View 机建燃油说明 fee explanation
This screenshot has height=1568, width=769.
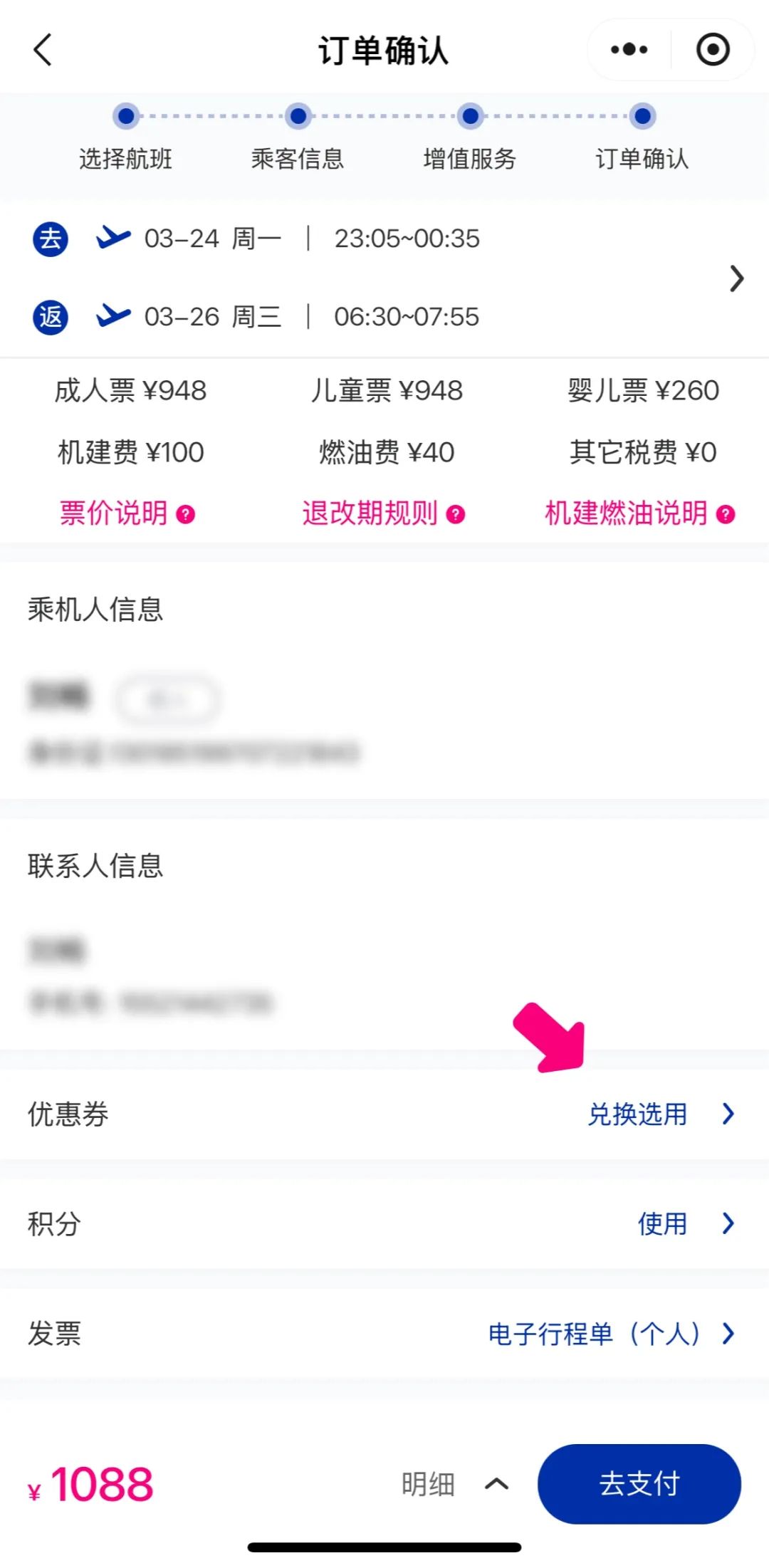639,513
